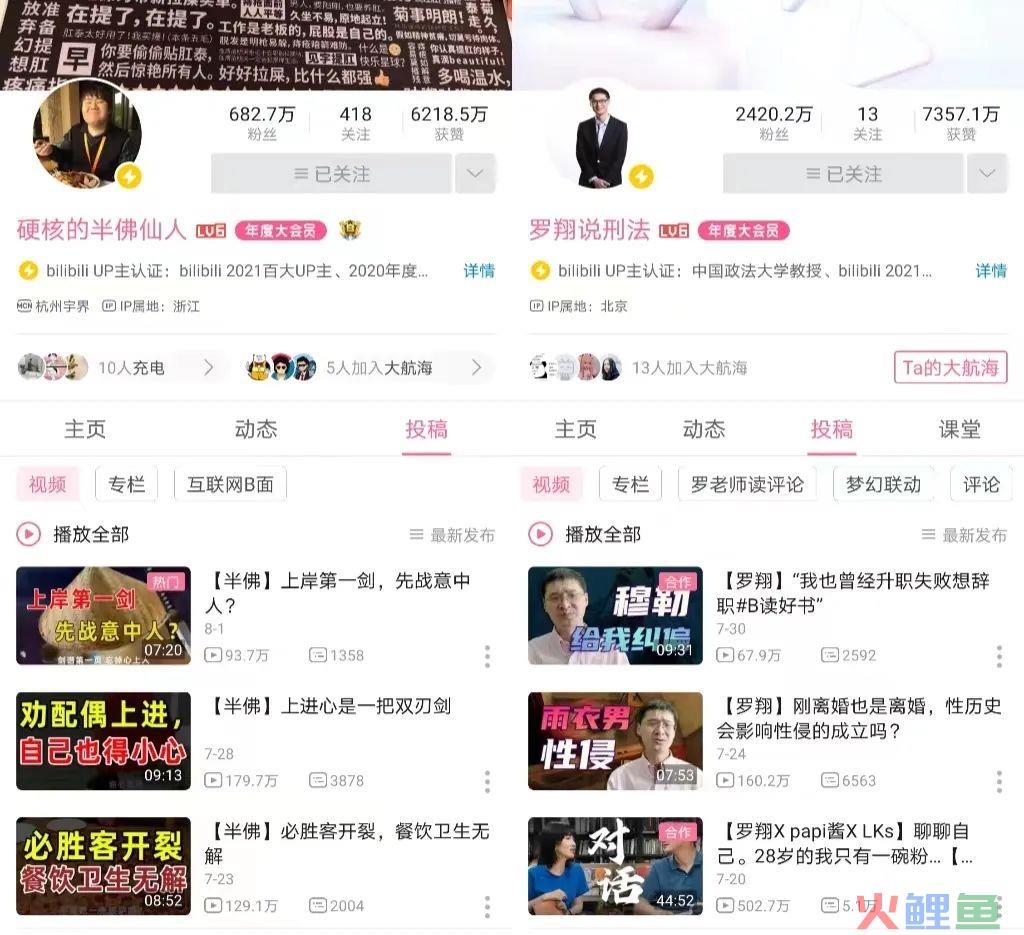Open 详情 for 罗翔说刑法 certification
Screen dimensions: 1024x935
click(990, 271)
